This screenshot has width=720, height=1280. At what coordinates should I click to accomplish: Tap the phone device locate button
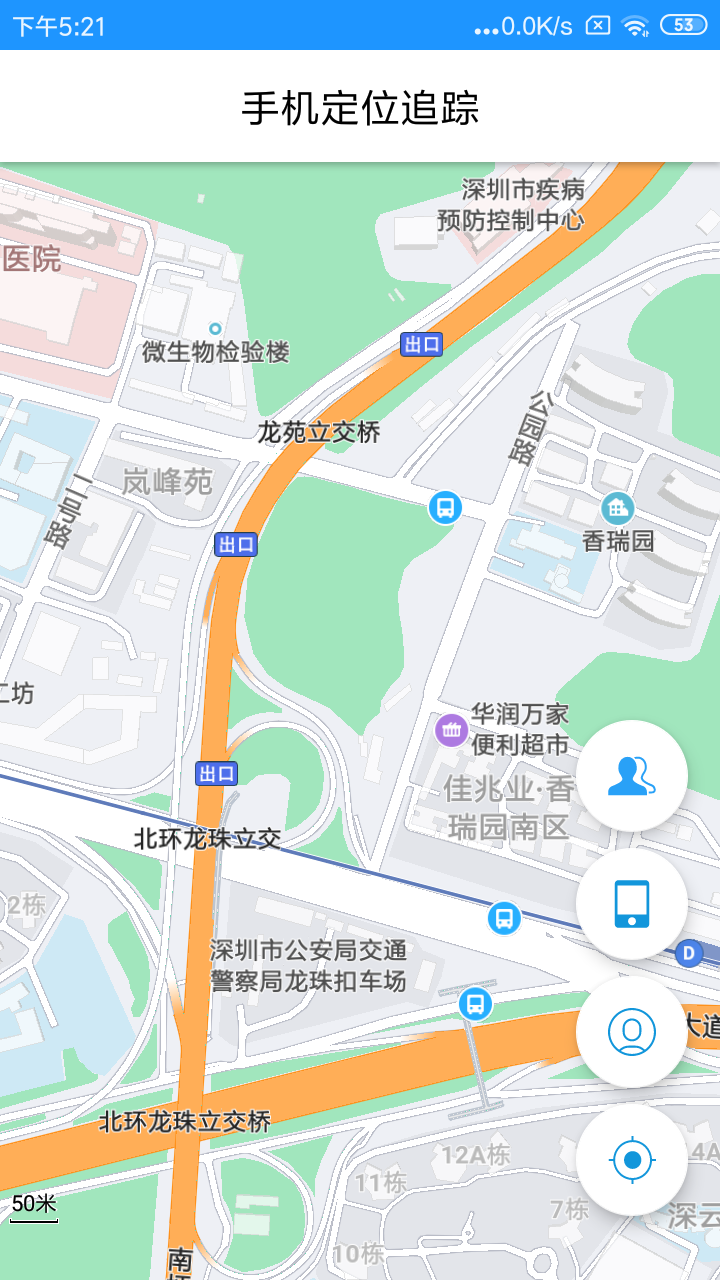[x=631, y=903]
